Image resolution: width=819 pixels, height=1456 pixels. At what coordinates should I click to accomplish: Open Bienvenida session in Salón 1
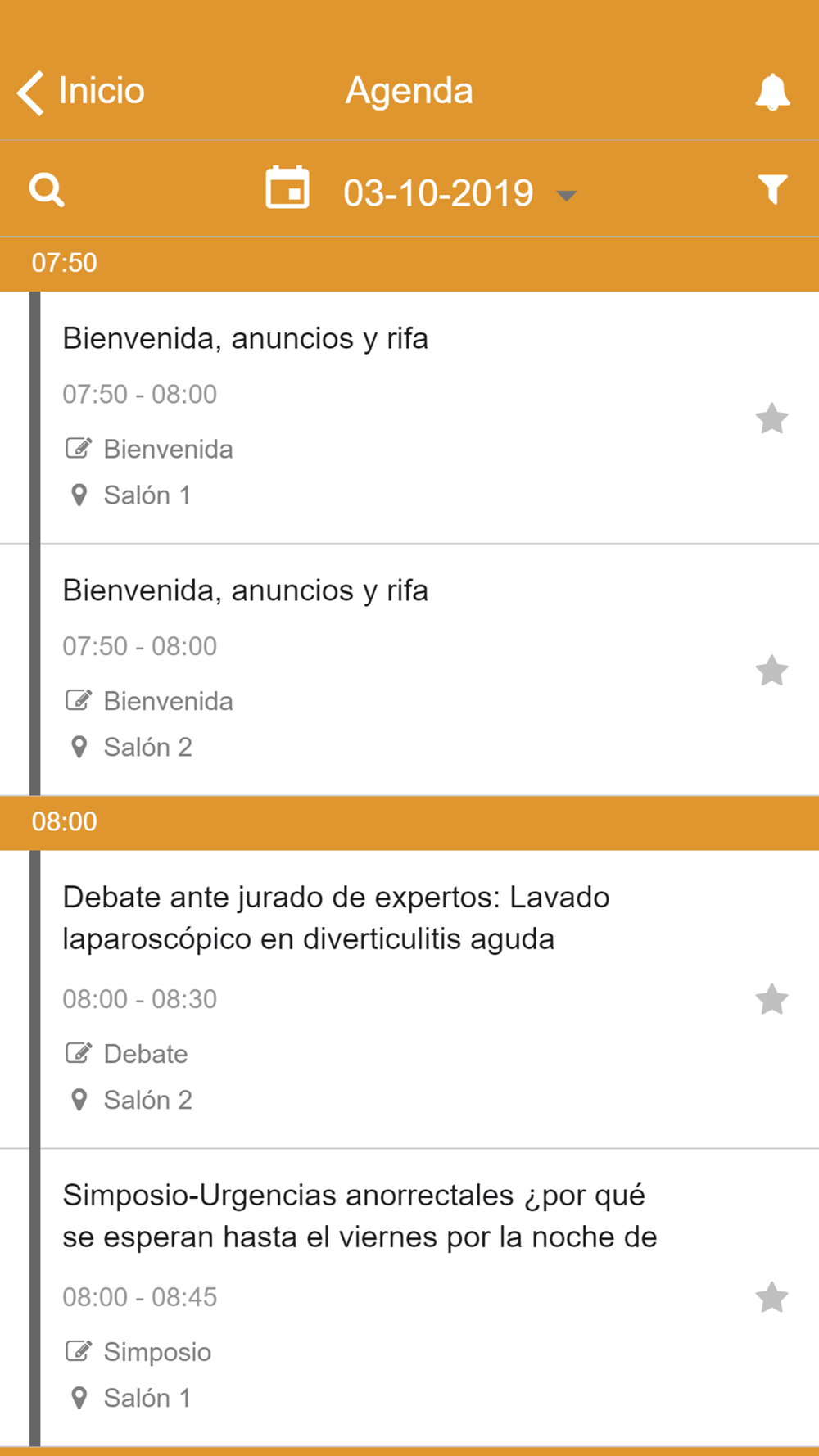[x=246, y=338]
